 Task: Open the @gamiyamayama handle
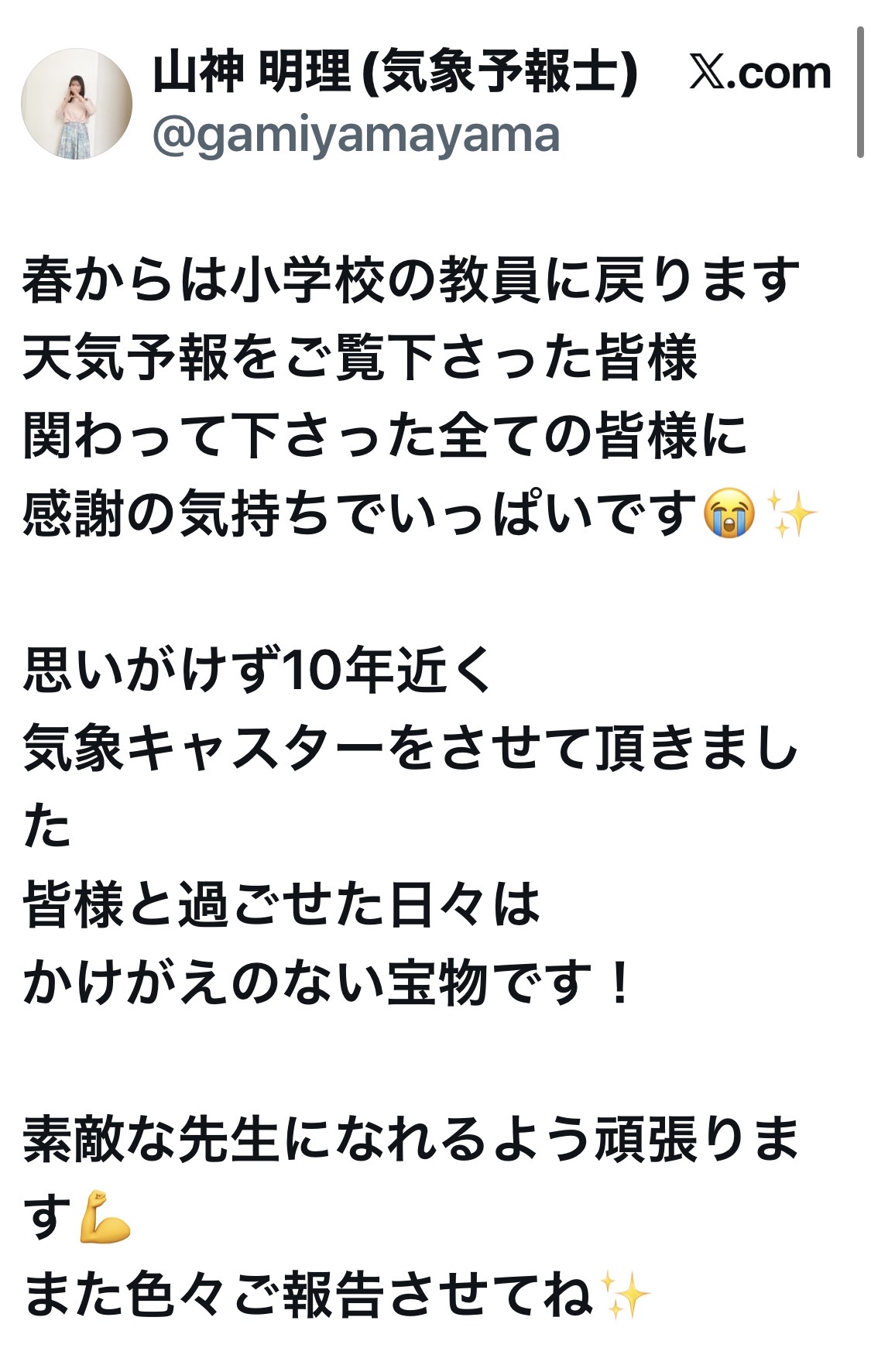point(356,136)
